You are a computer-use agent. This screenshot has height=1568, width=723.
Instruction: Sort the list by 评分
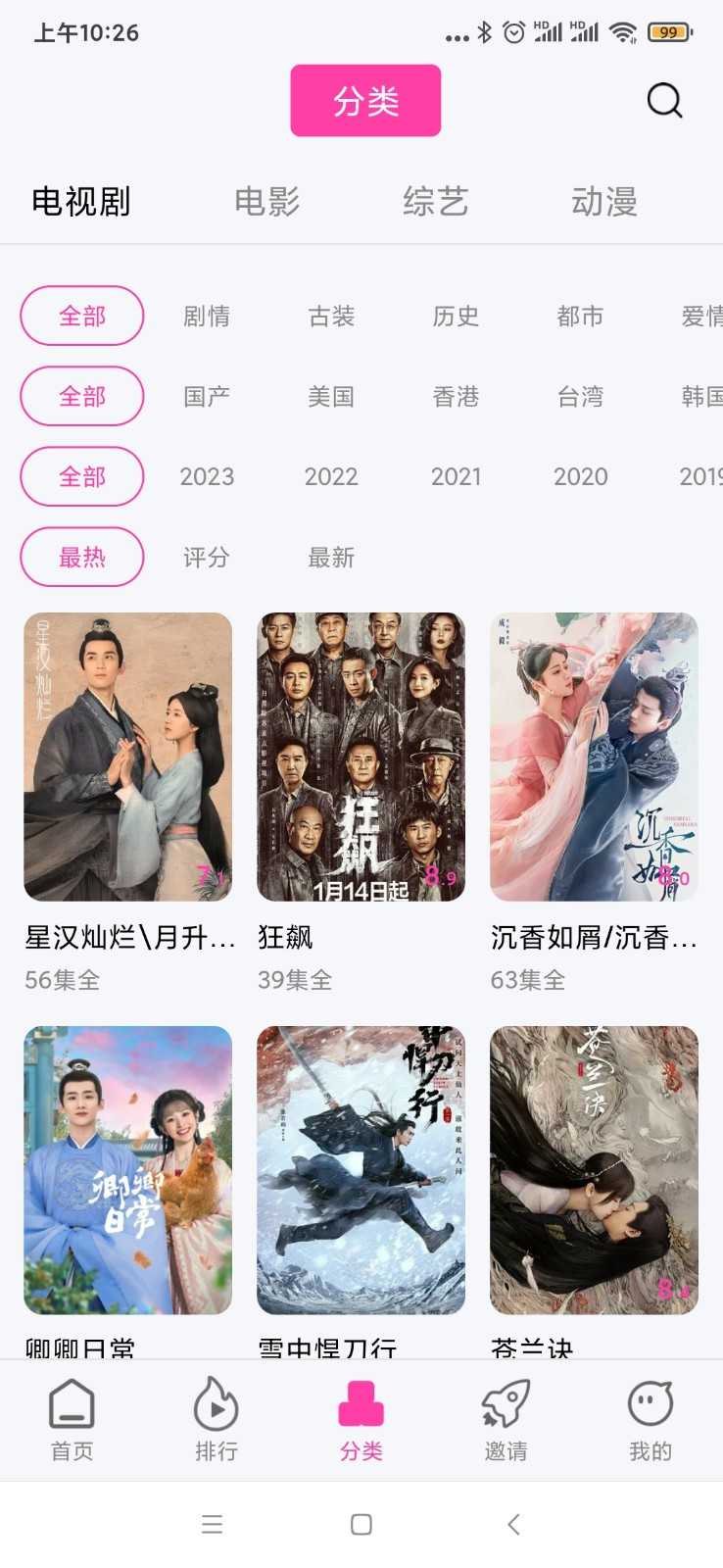point(207,558)
